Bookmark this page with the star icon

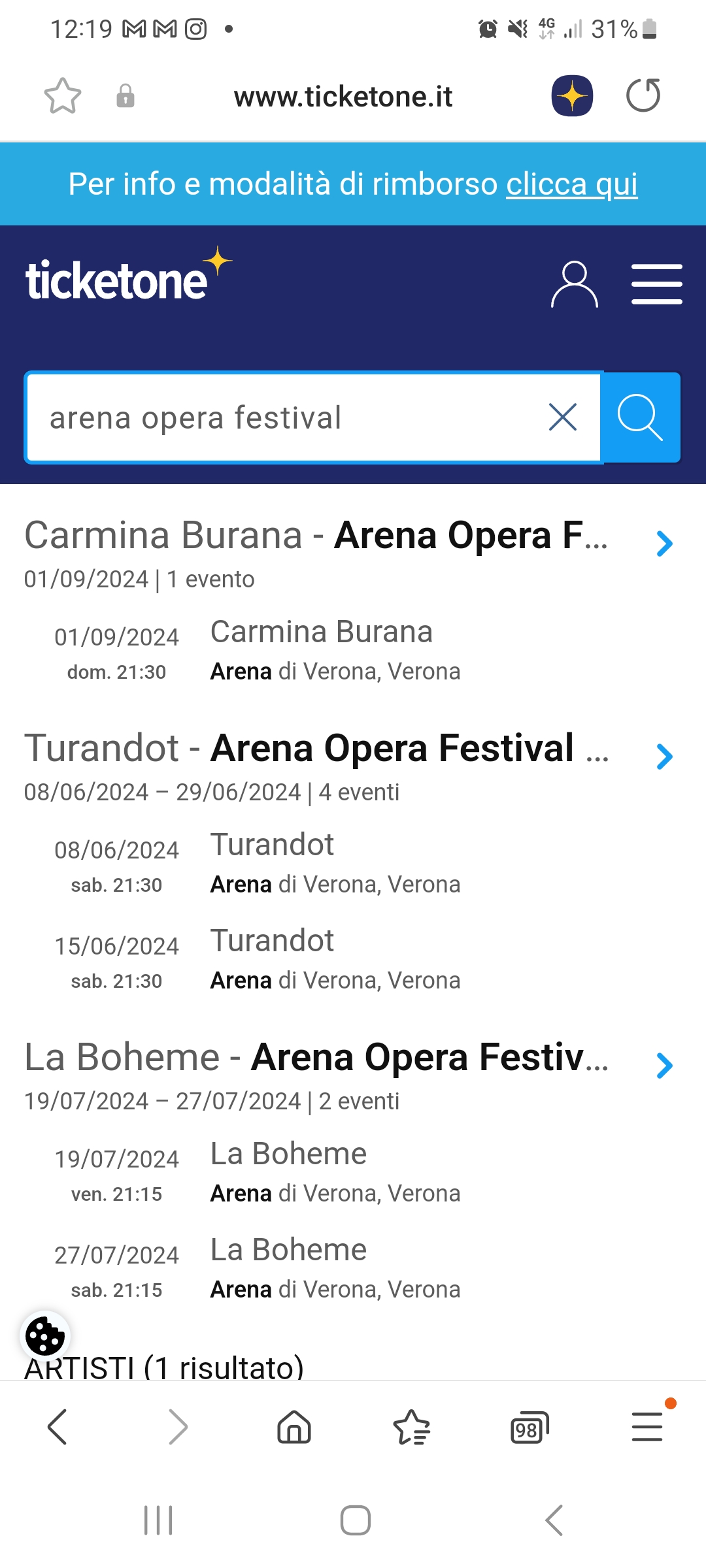point(63,96)
